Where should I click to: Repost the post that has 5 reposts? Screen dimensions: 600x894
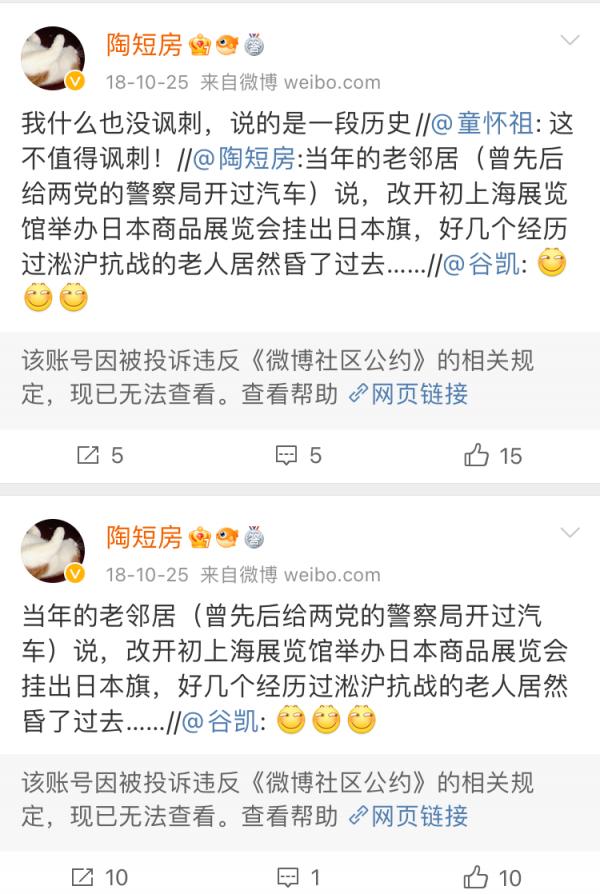(x=100, y=456)
